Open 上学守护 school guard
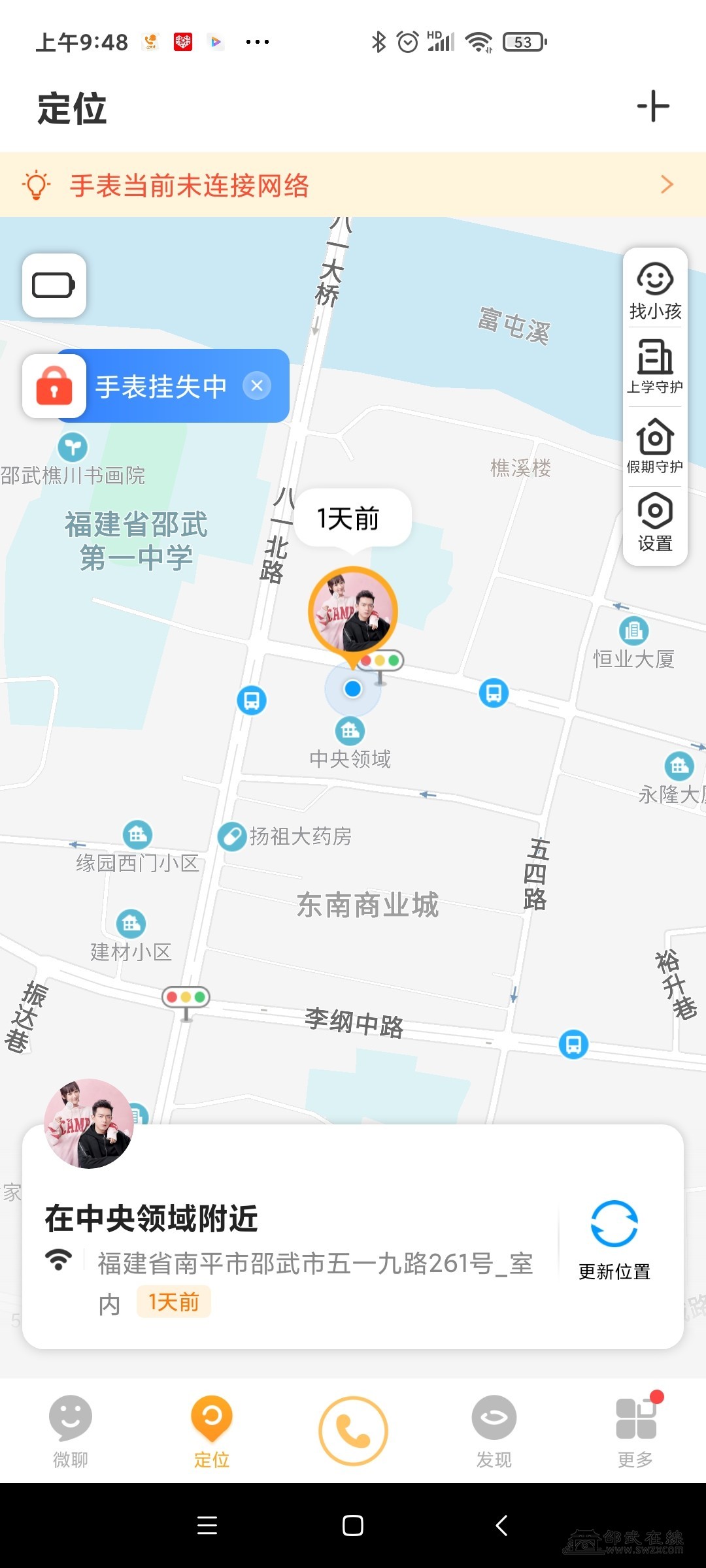Viewport: 706px width, 1568px height. coord(655,367)
